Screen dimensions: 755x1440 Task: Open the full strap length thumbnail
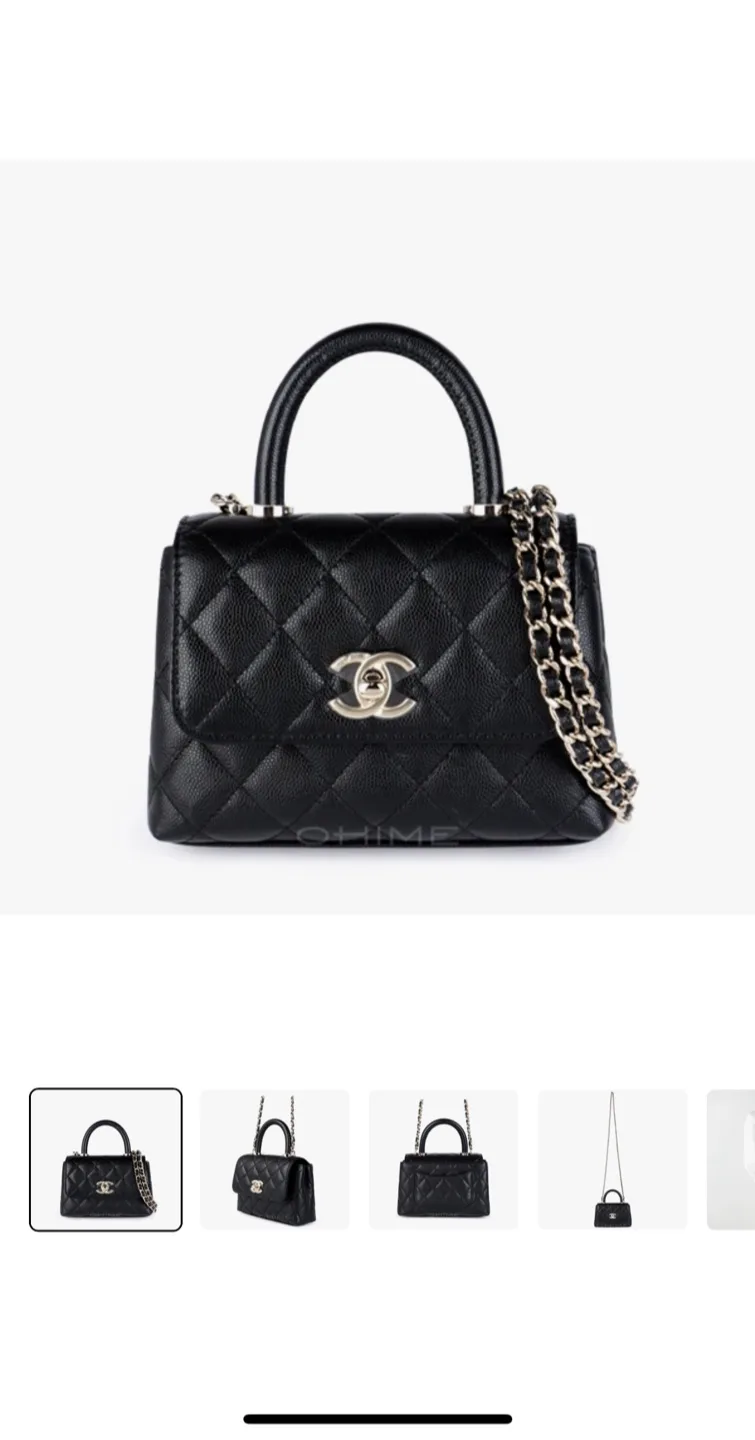coord(612,1159)
